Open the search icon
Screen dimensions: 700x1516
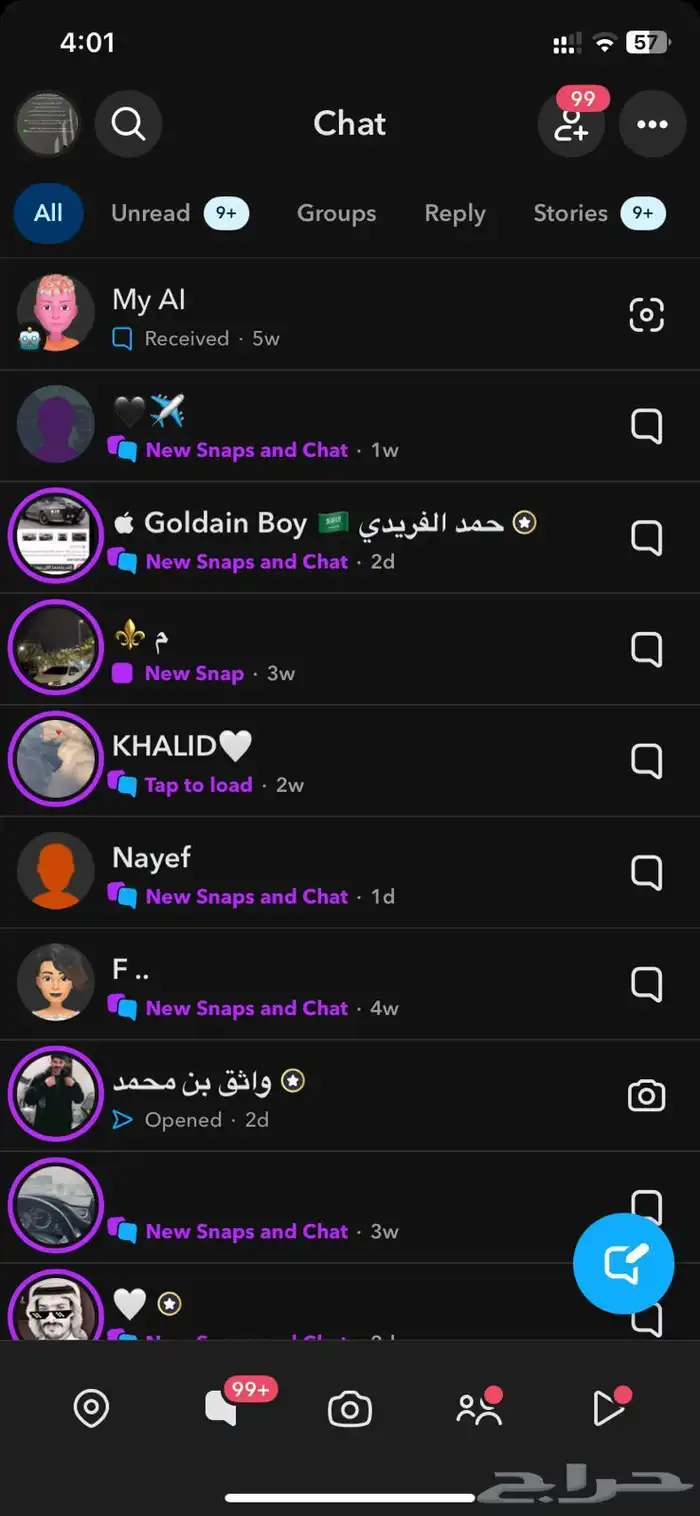click(128, 124)
